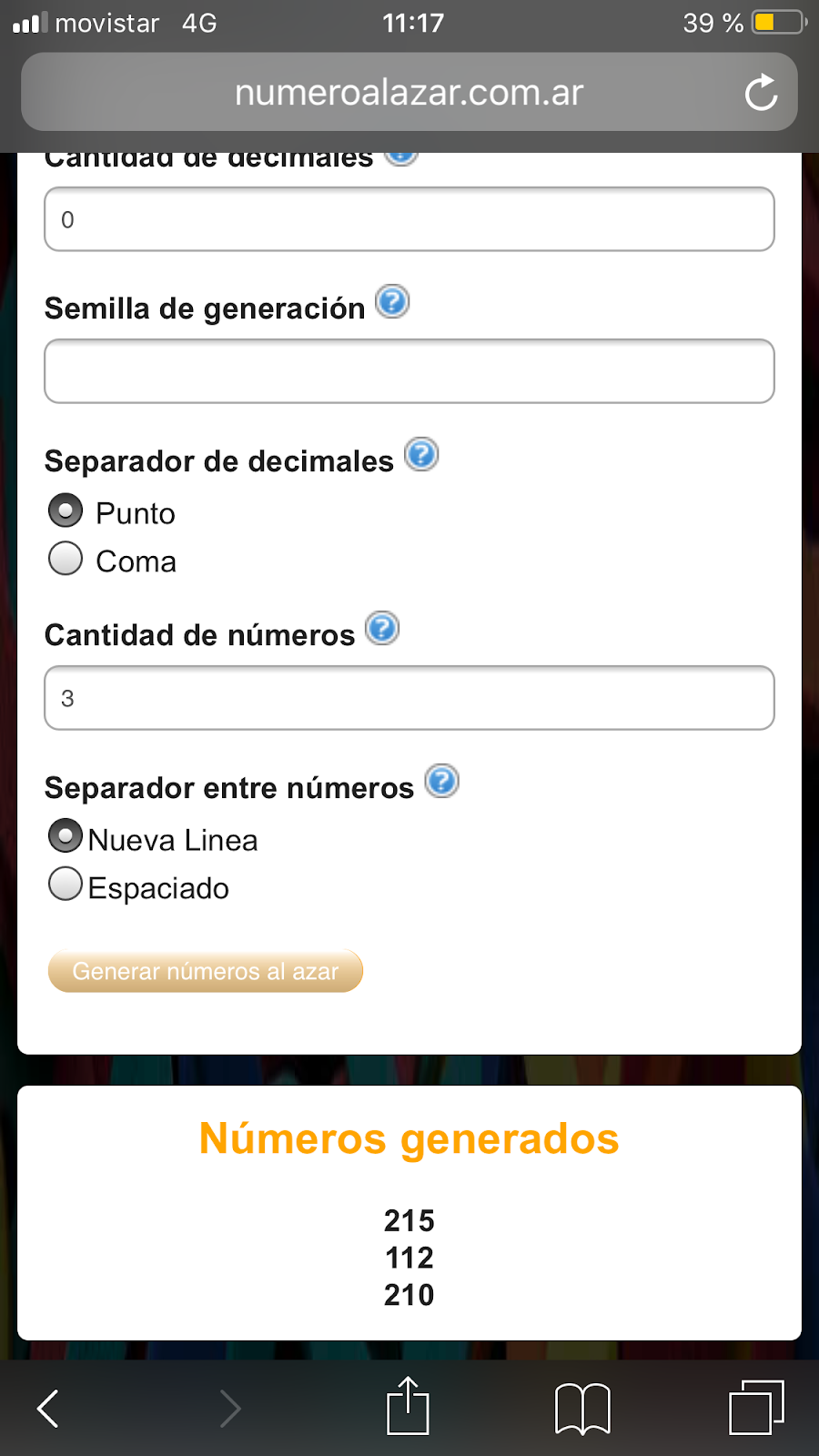Go back to the previous page
The width and height of the screenshot is (819, 1456).
(49, 1409)
